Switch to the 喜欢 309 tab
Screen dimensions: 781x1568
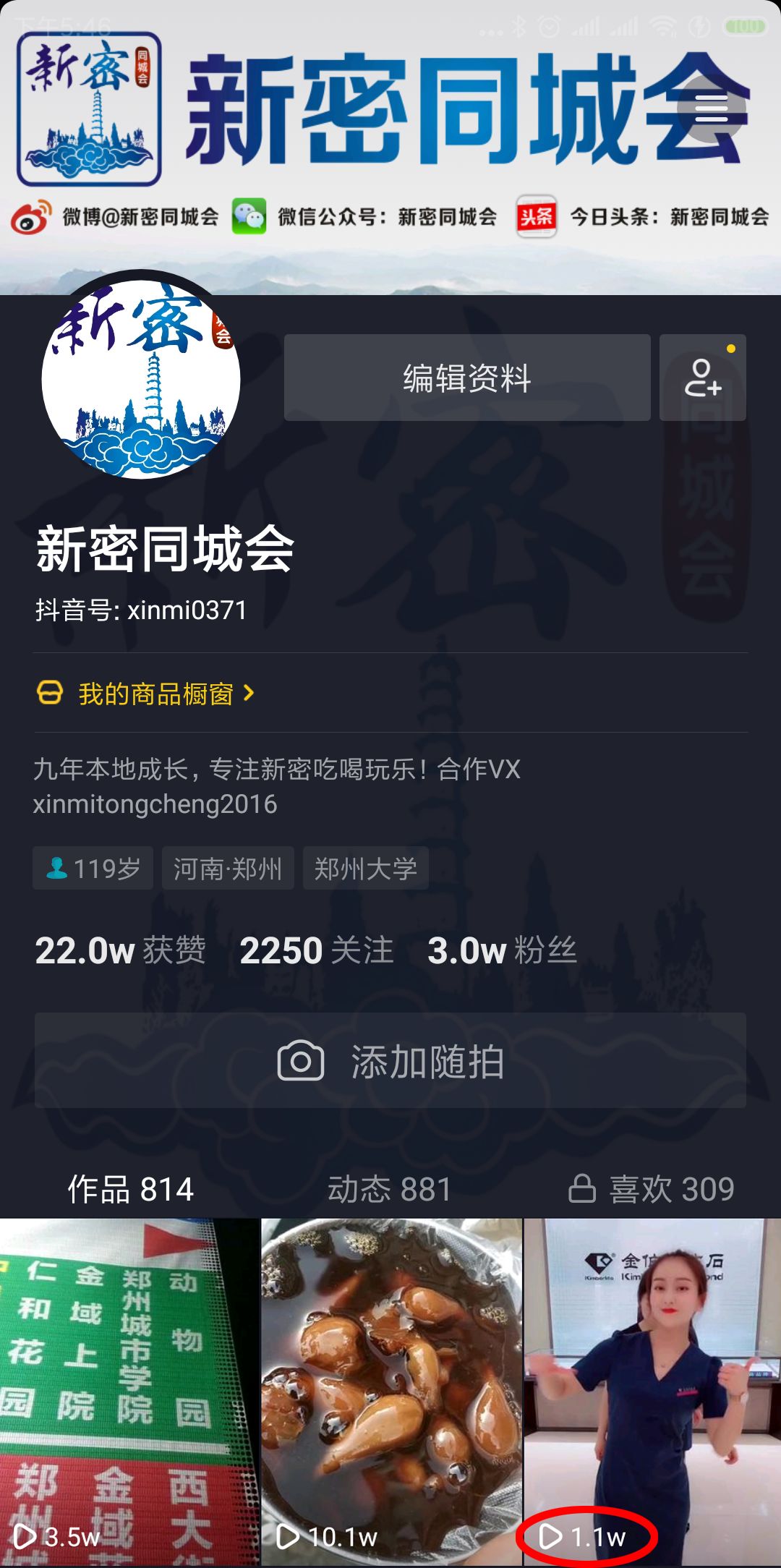652,1189
